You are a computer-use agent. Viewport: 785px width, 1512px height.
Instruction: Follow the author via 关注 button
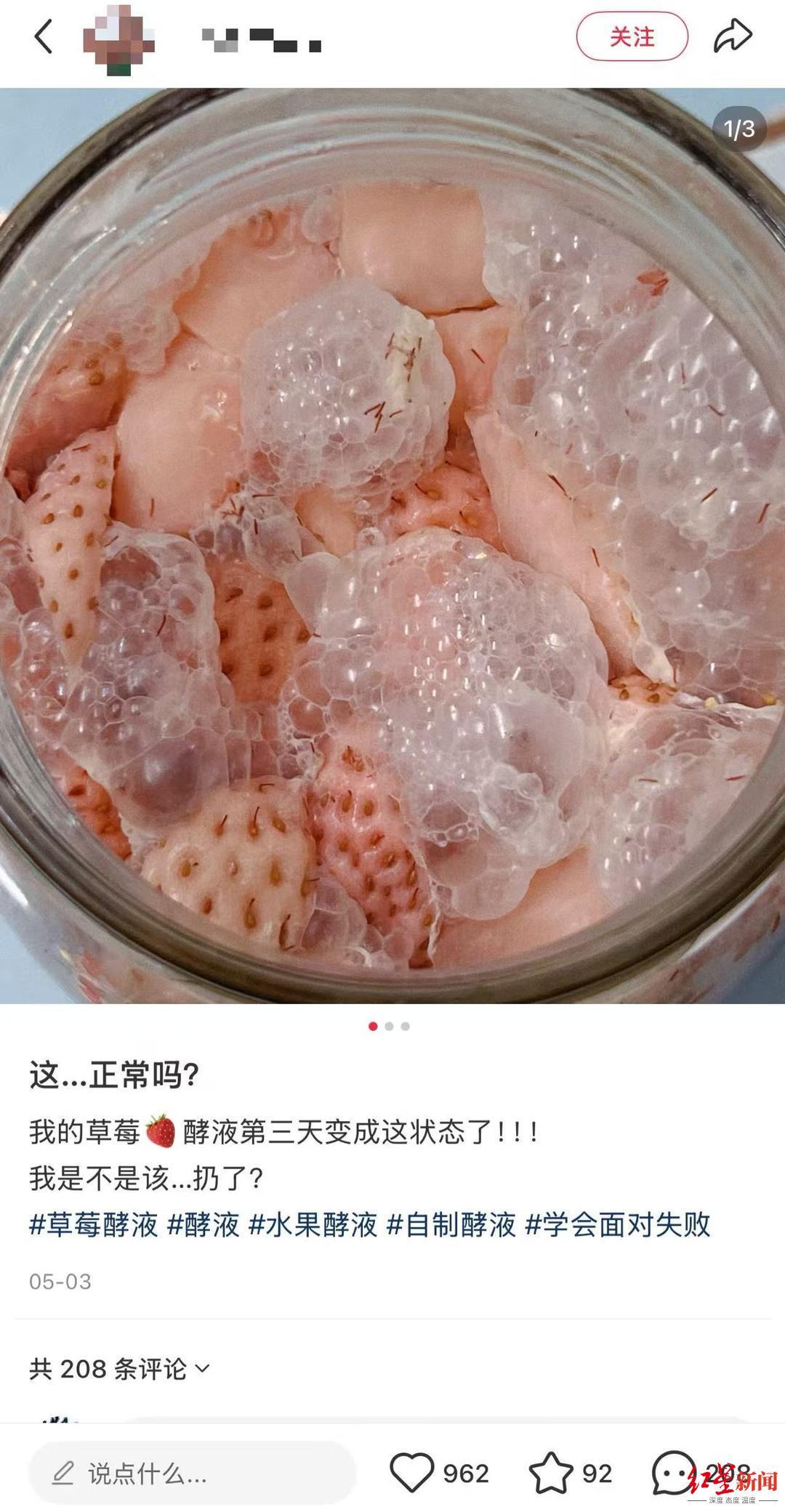coord(632,36)
